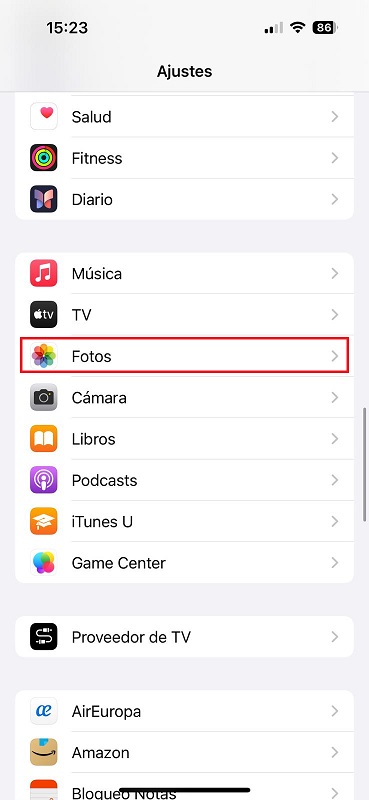Open Salud settings

[184, 117]
